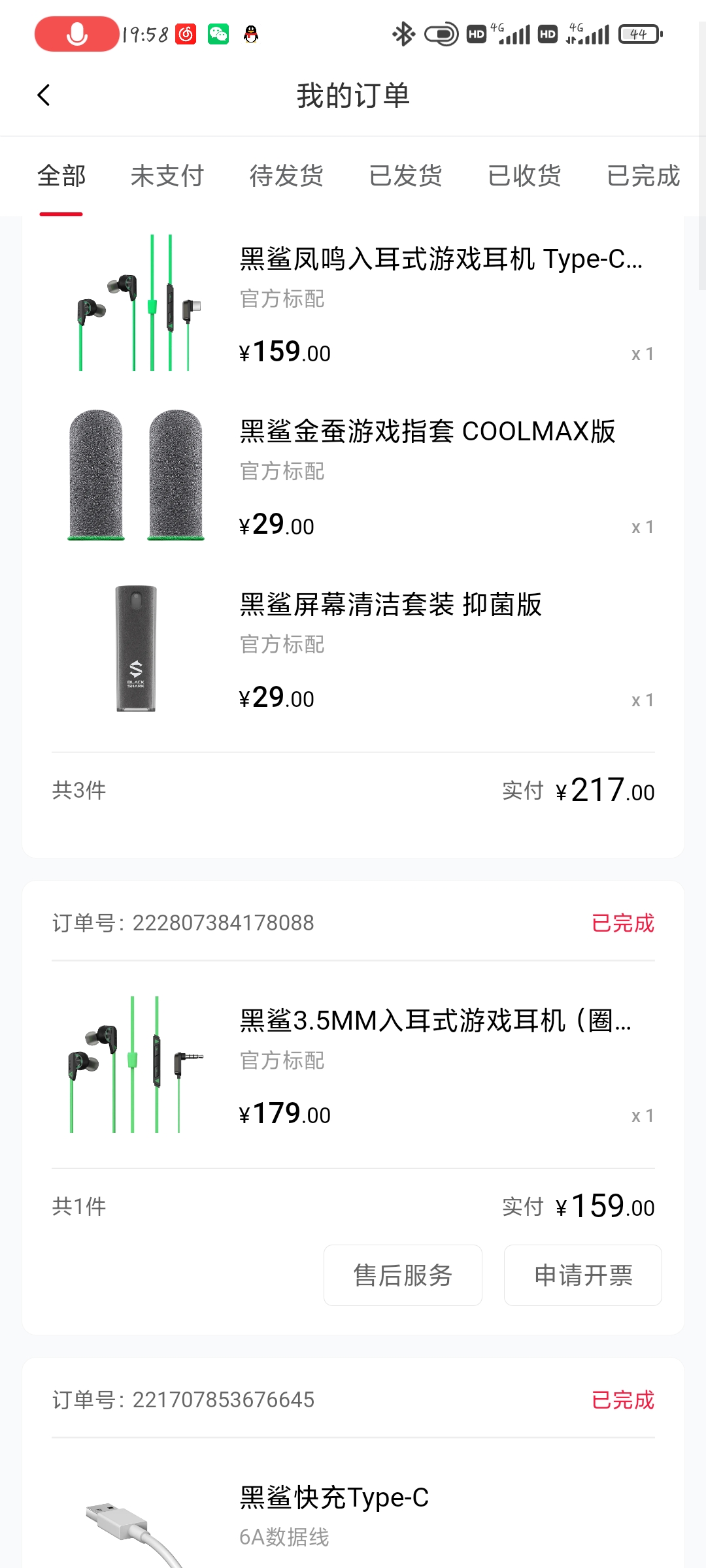
Task: Open 黑鲨3.5MM入耳式游戏耳机 order item
Action: coord(353,1064)
